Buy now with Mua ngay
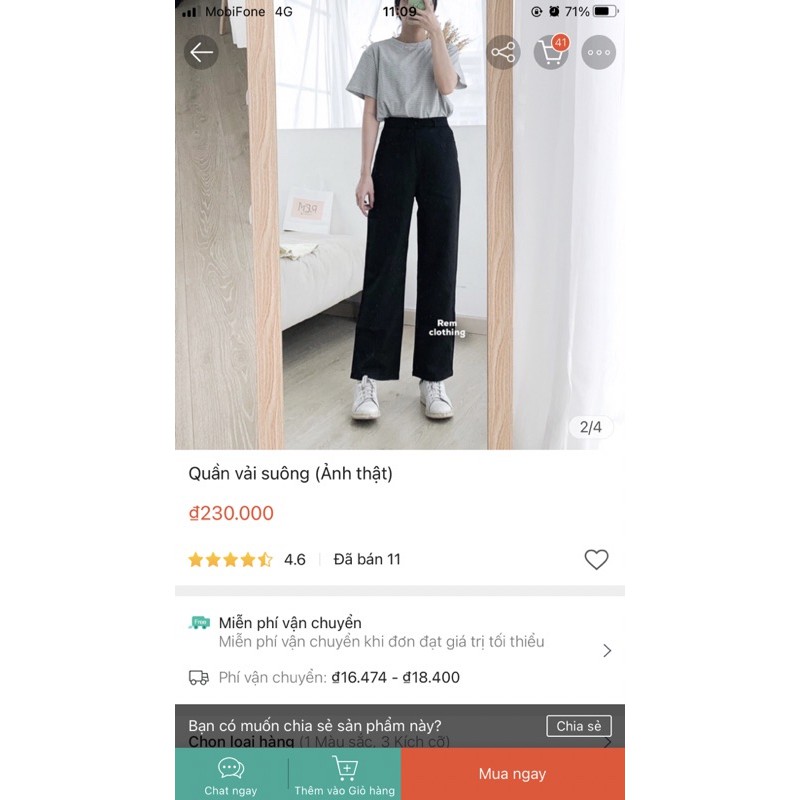The width and height of the screenshot is (800, 800). pos(512,774)
